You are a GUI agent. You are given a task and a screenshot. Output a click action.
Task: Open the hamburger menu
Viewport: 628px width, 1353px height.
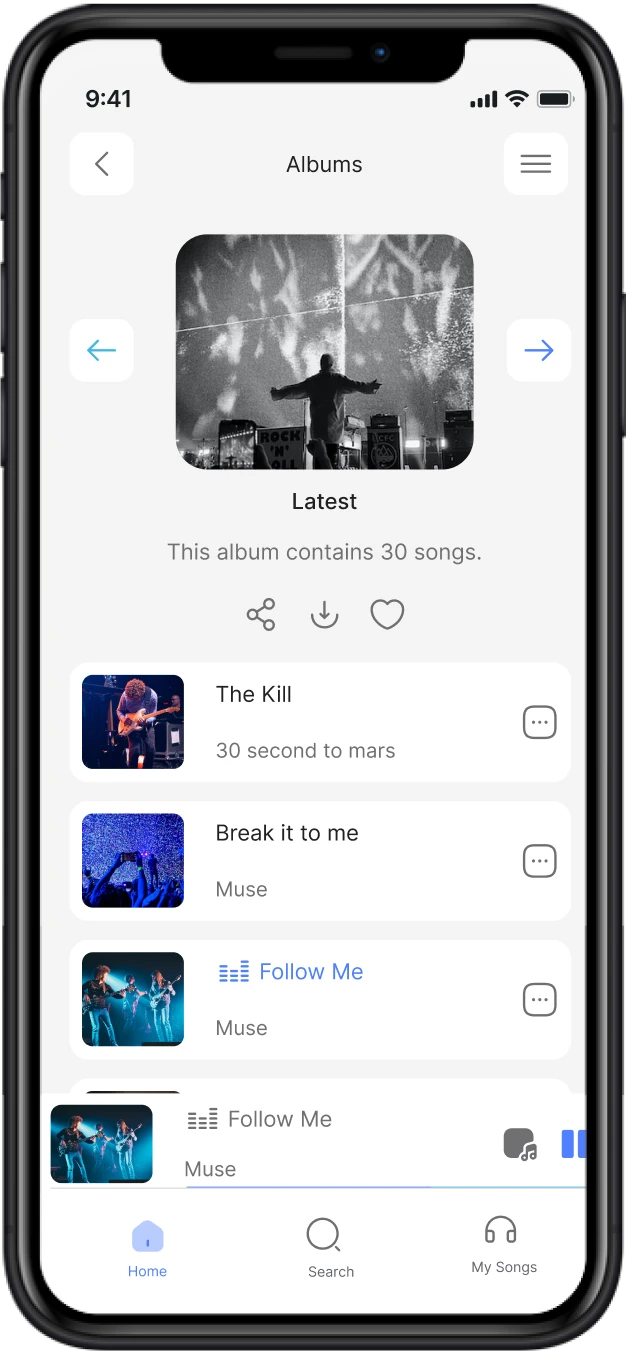coord(535,164)
